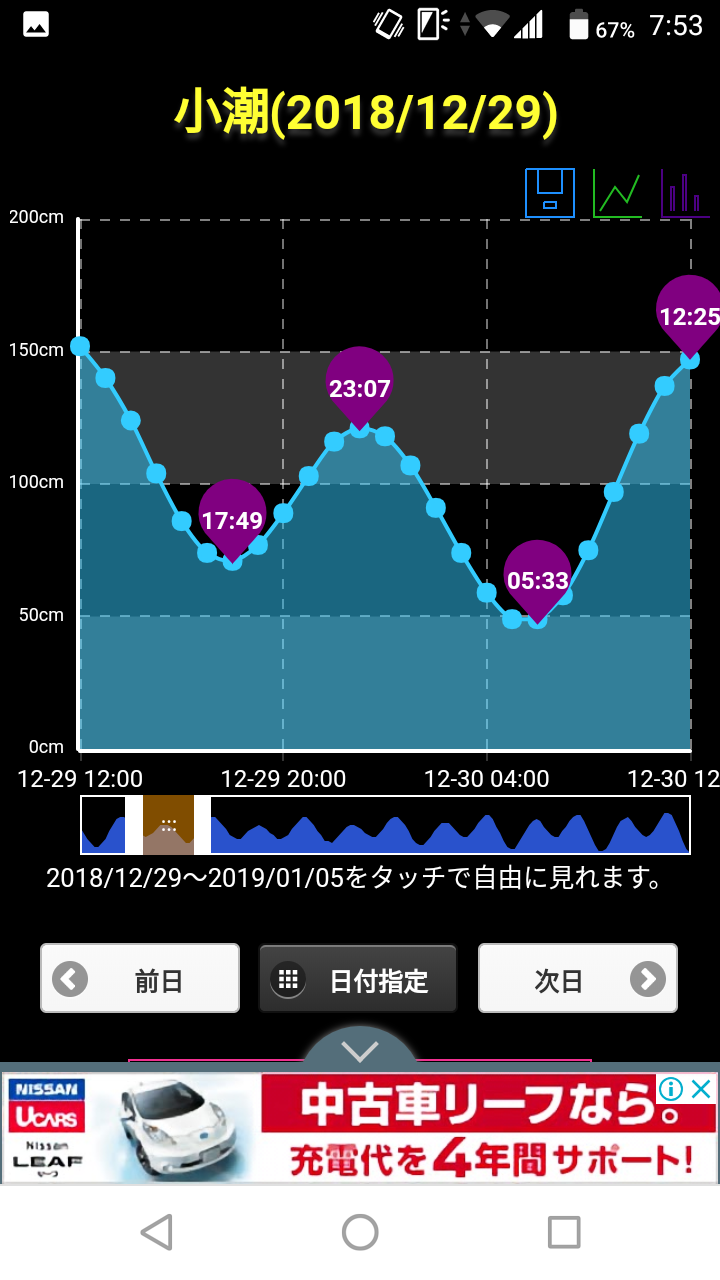The width and height of the screenshot is (720, 1280).
Task: Go back using the system back button
Action: (x=156, y=1232)
